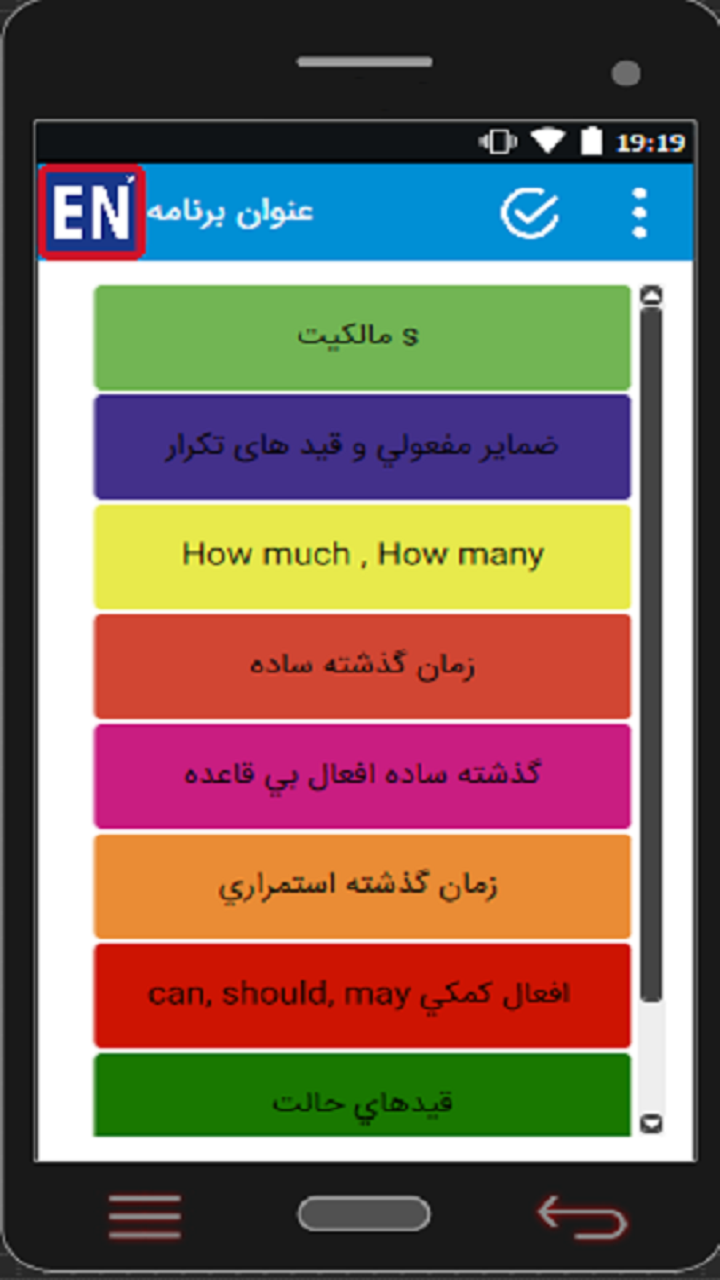Screen dimensions: 720x1280
Task: Select the pink 'گذشته ساده افعال بي قاعده' lesson
Action: 362,775
